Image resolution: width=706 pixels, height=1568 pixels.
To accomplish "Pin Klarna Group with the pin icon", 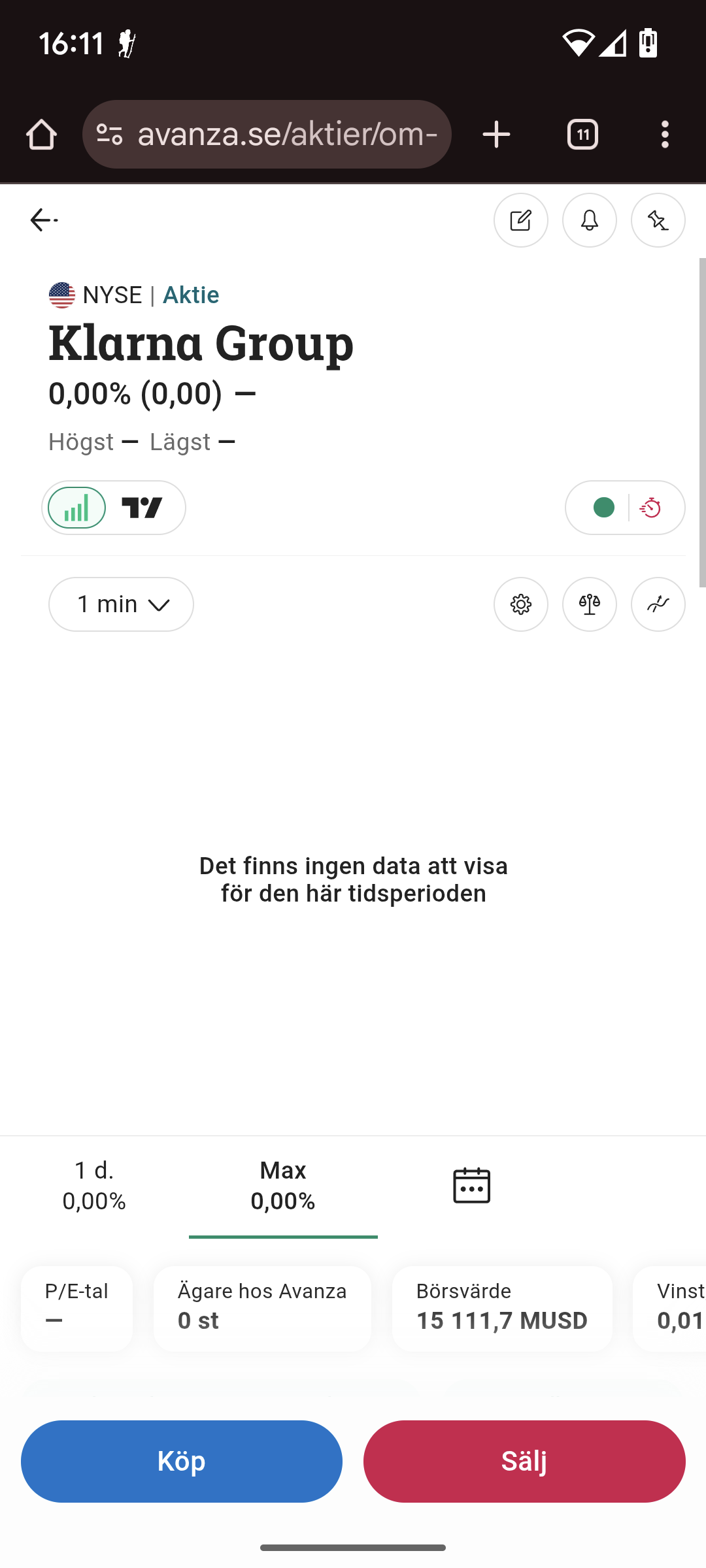I will pyautogui.click(x=658, y=221).
